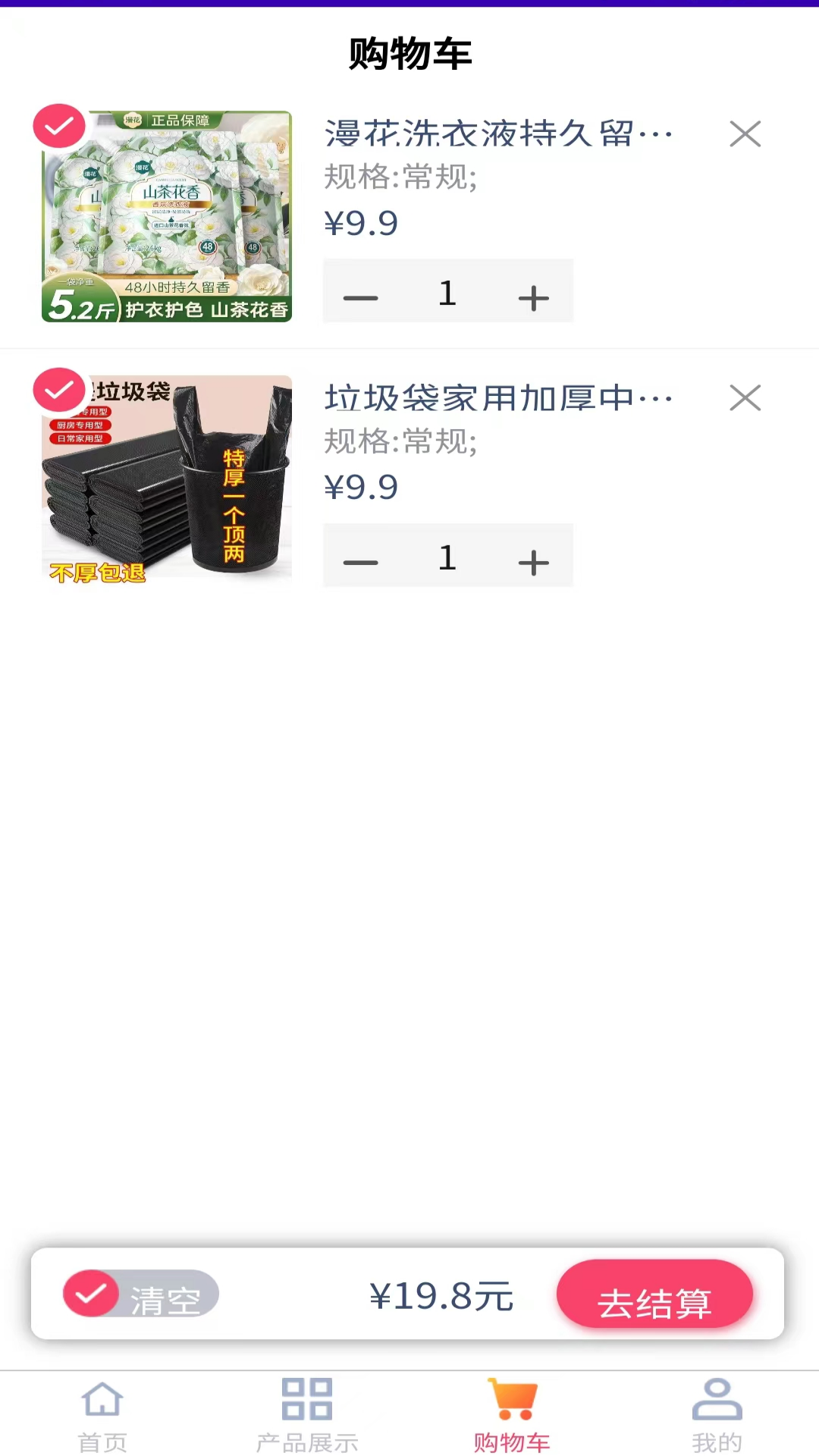The height and width of the screenshot is (1456, 819).
Task: Select the 购物车 tab
Action: [x=512, y=1415]
